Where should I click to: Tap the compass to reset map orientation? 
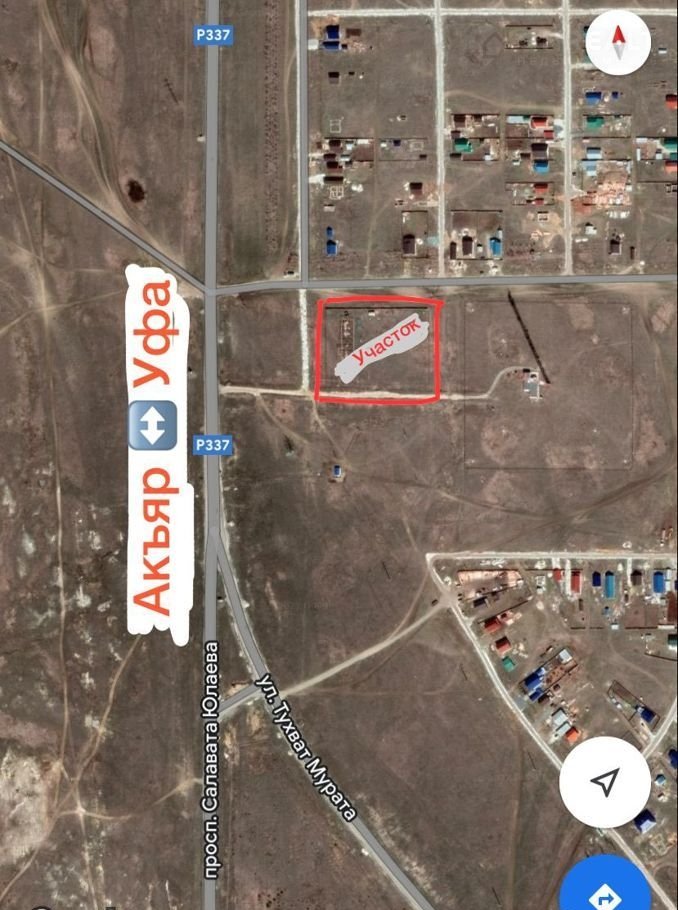(x=618, y=41)
